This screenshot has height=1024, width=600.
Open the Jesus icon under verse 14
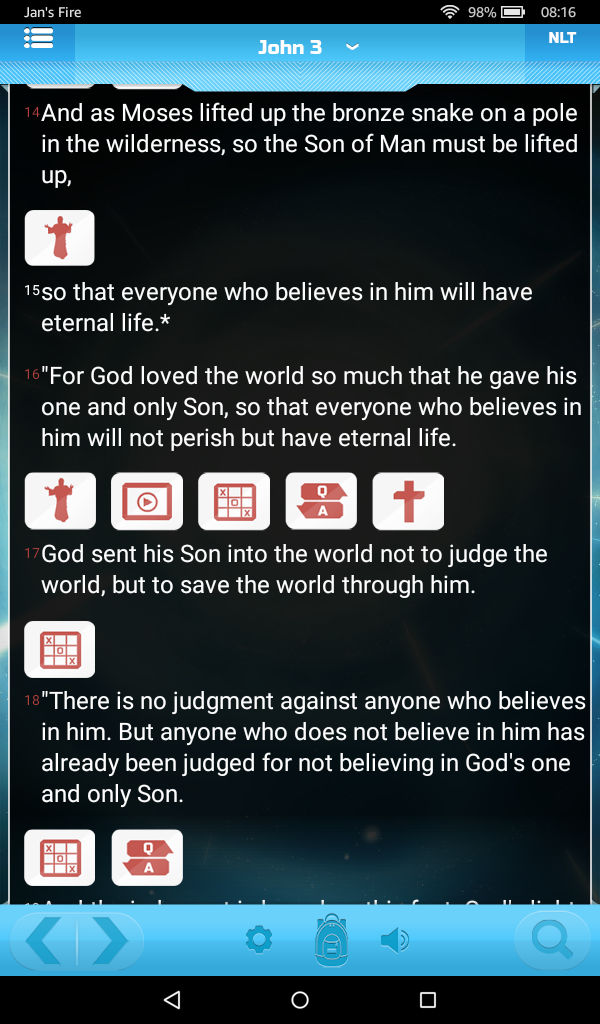[60, 238]
